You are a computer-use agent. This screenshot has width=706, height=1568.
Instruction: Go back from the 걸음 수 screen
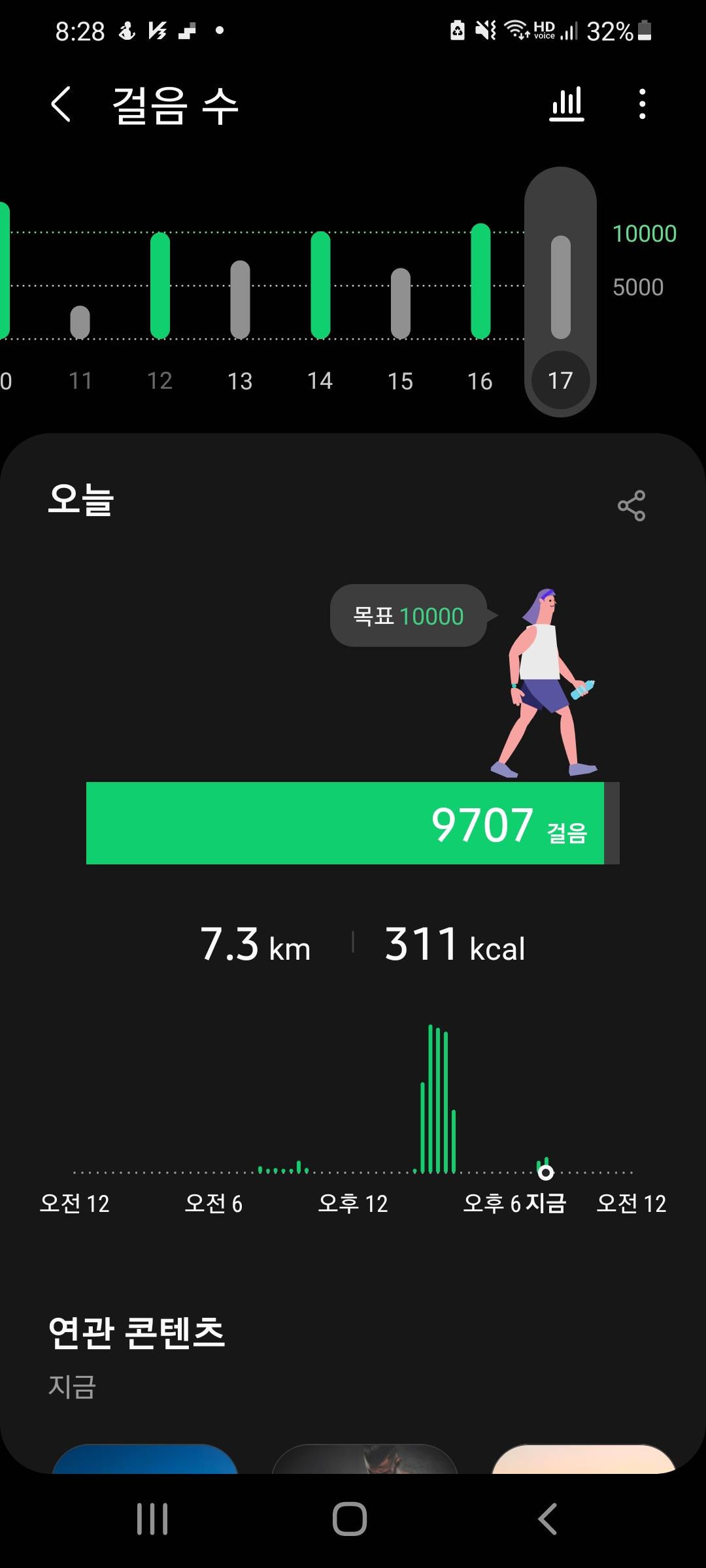(x=61, y=105)
